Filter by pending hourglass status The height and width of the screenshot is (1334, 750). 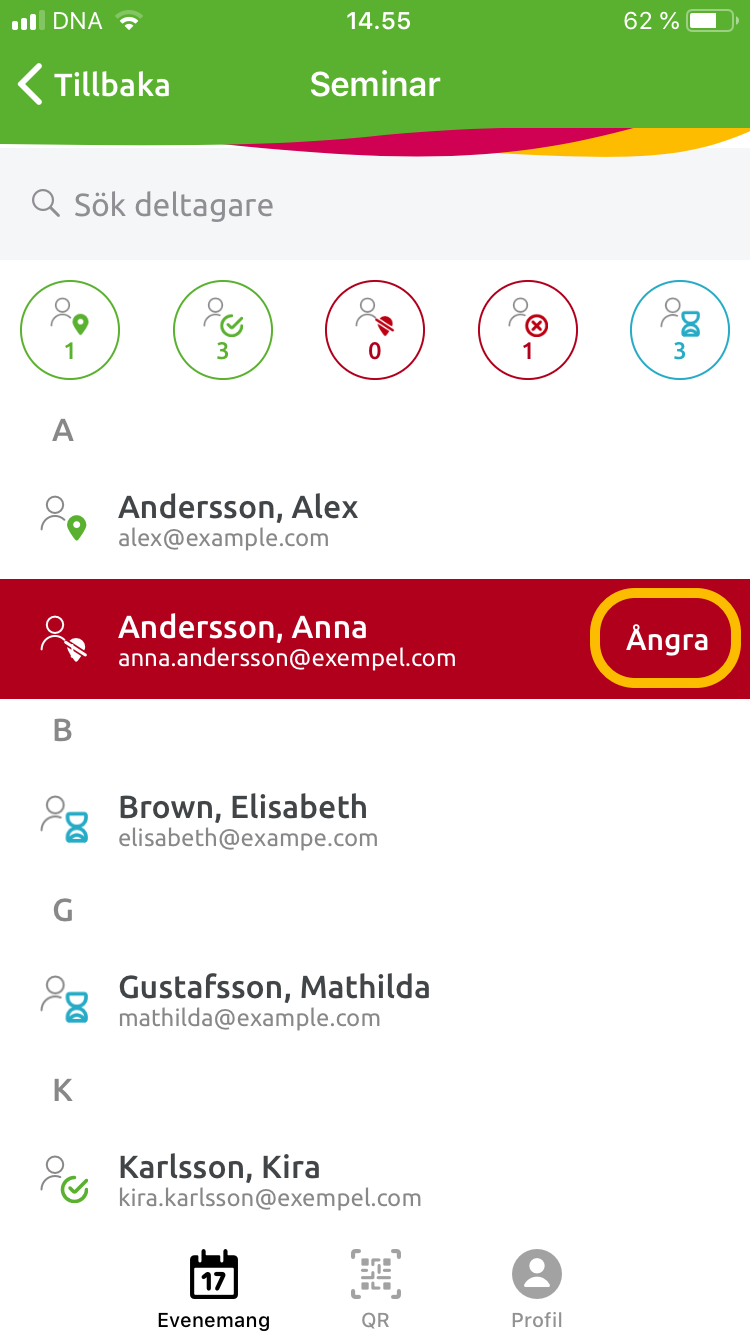(x=680, y=330)
